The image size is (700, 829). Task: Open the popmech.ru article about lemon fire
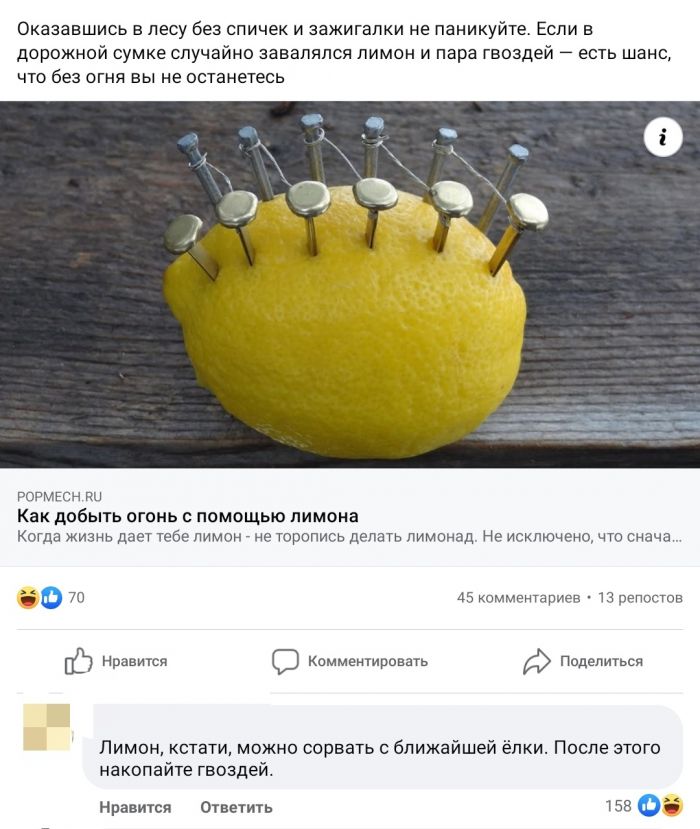coord(188,516)
